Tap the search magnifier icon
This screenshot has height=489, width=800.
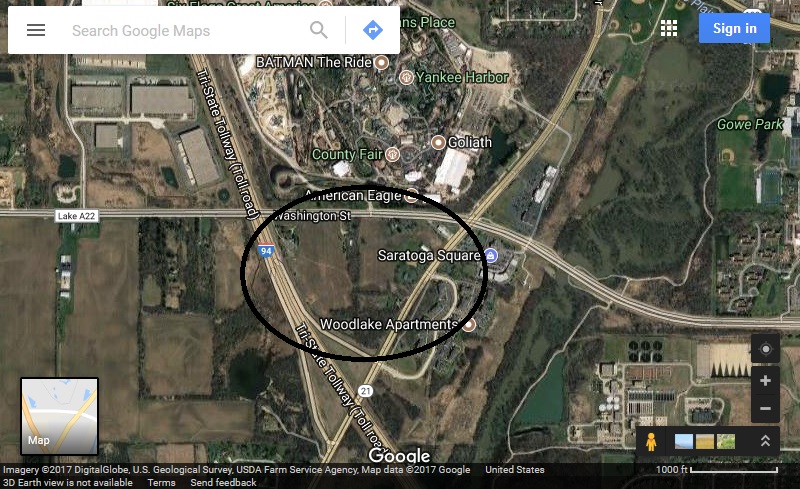click(x=319, y=30)
